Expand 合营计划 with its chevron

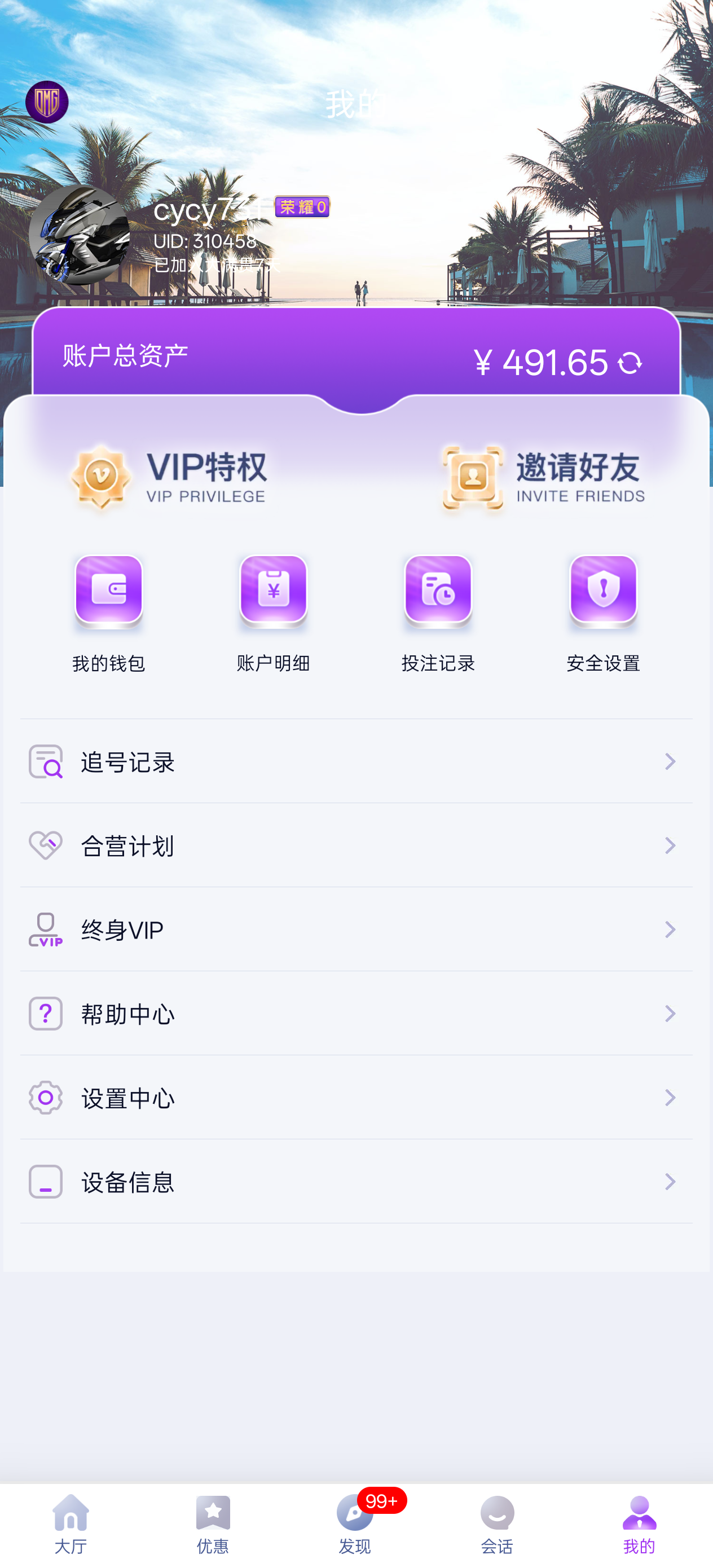[670, 845]
